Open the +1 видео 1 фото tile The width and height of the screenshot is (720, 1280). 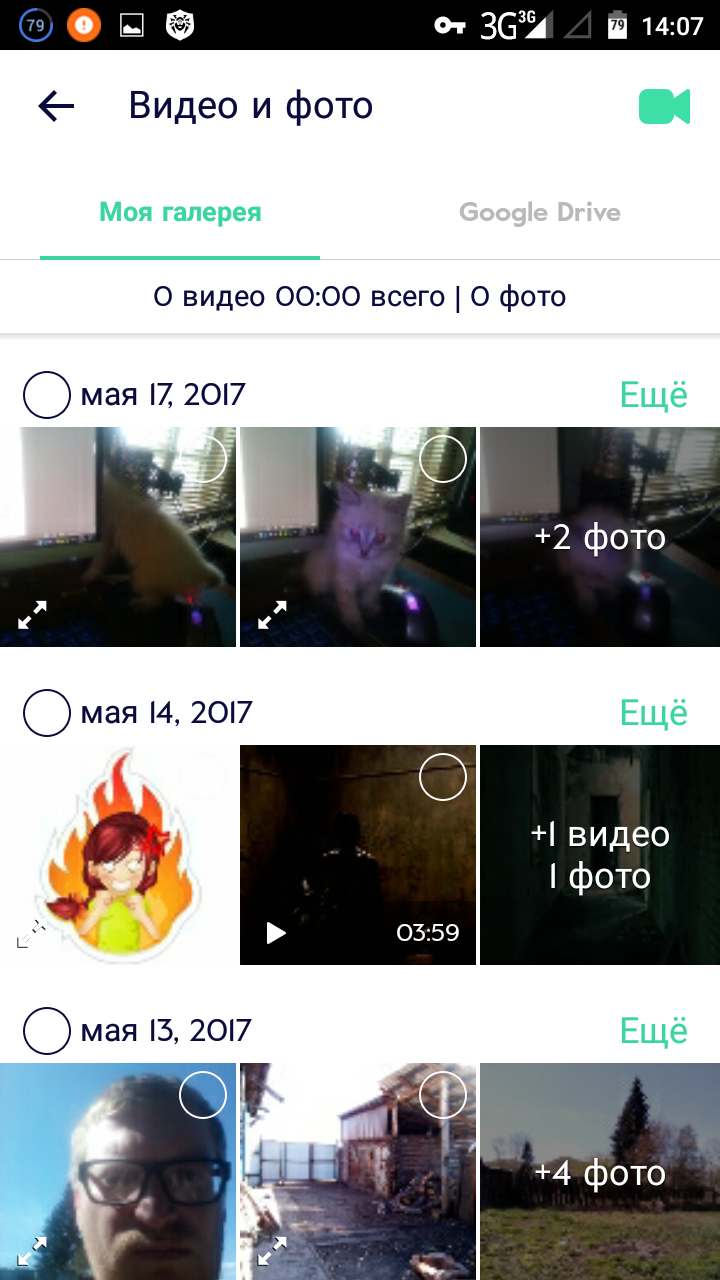[600, 855]
